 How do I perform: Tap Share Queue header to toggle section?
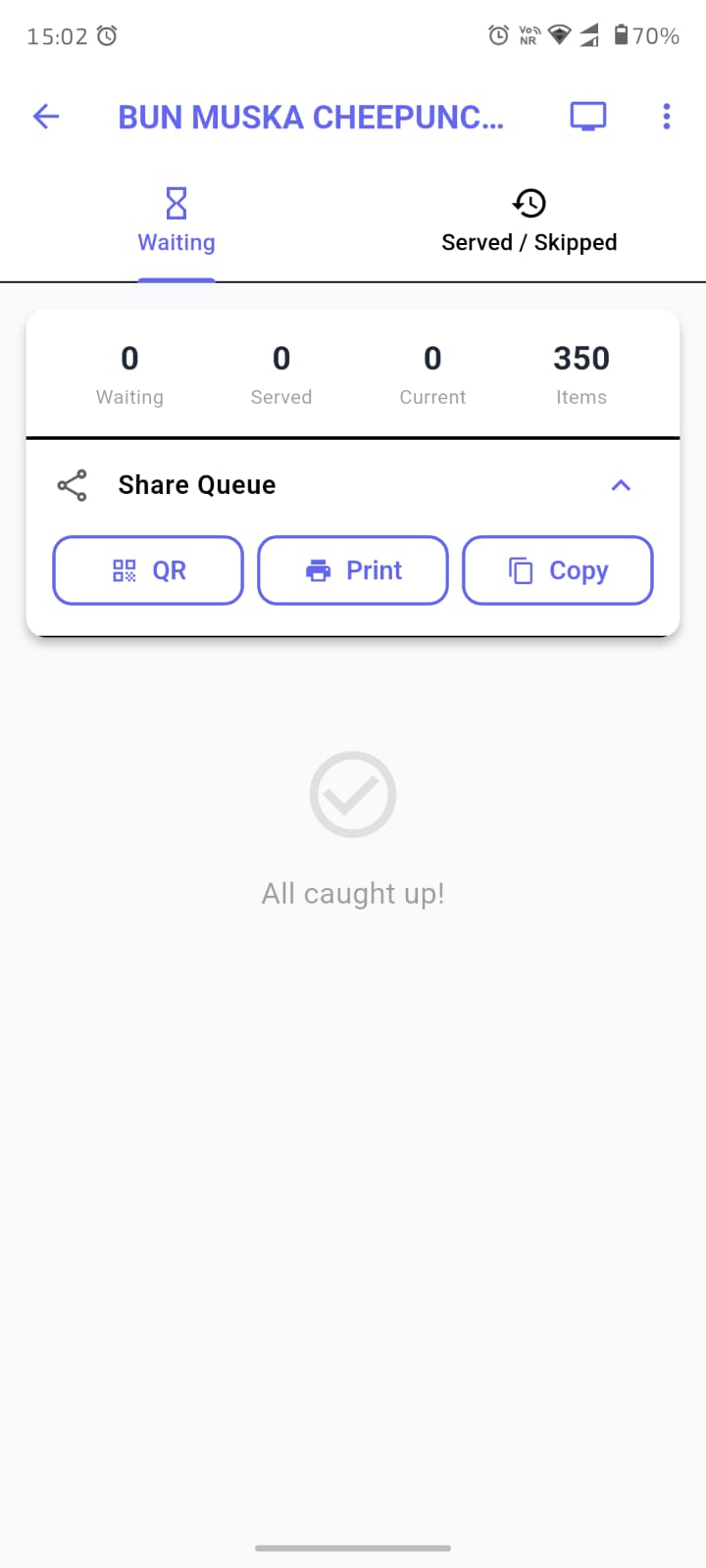pyautogui.click(x=196, y=484)
